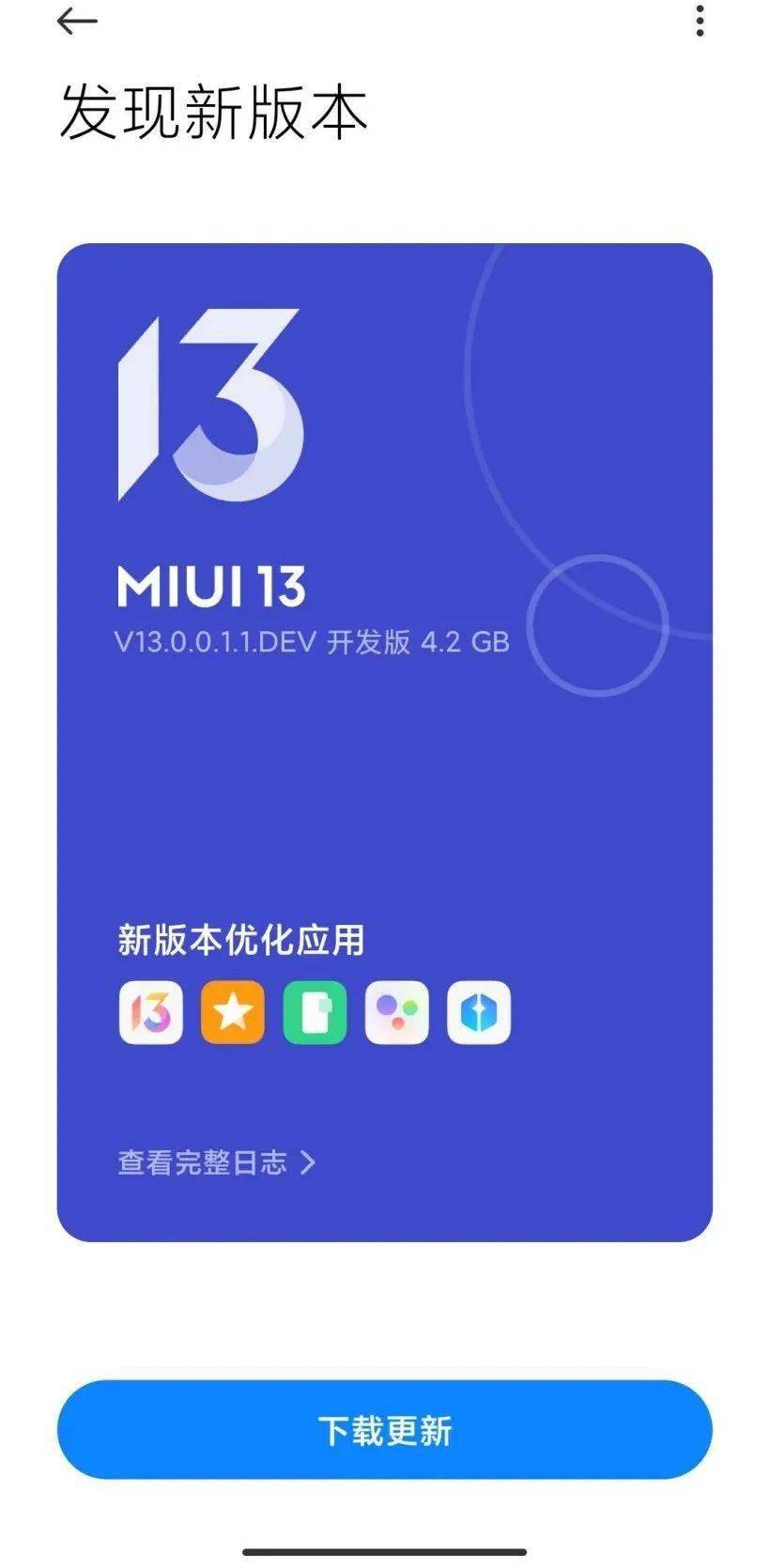Tap the 4.2 GB size label
This screenshot has height=1568, width=770.
465,643
